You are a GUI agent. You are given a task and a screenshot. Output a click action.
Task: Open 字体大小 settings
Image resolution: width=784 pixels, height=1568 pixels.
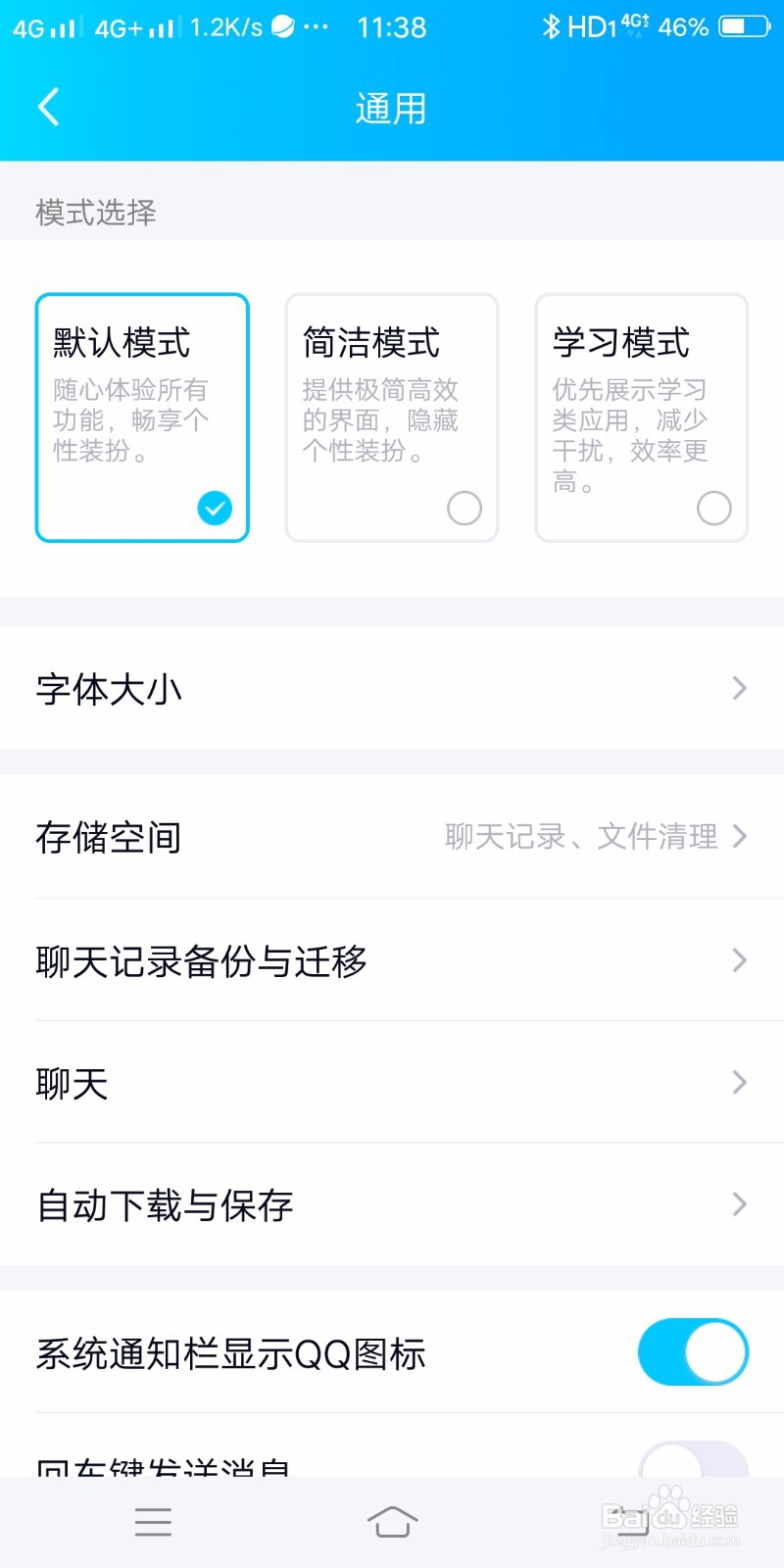(392, 689)
